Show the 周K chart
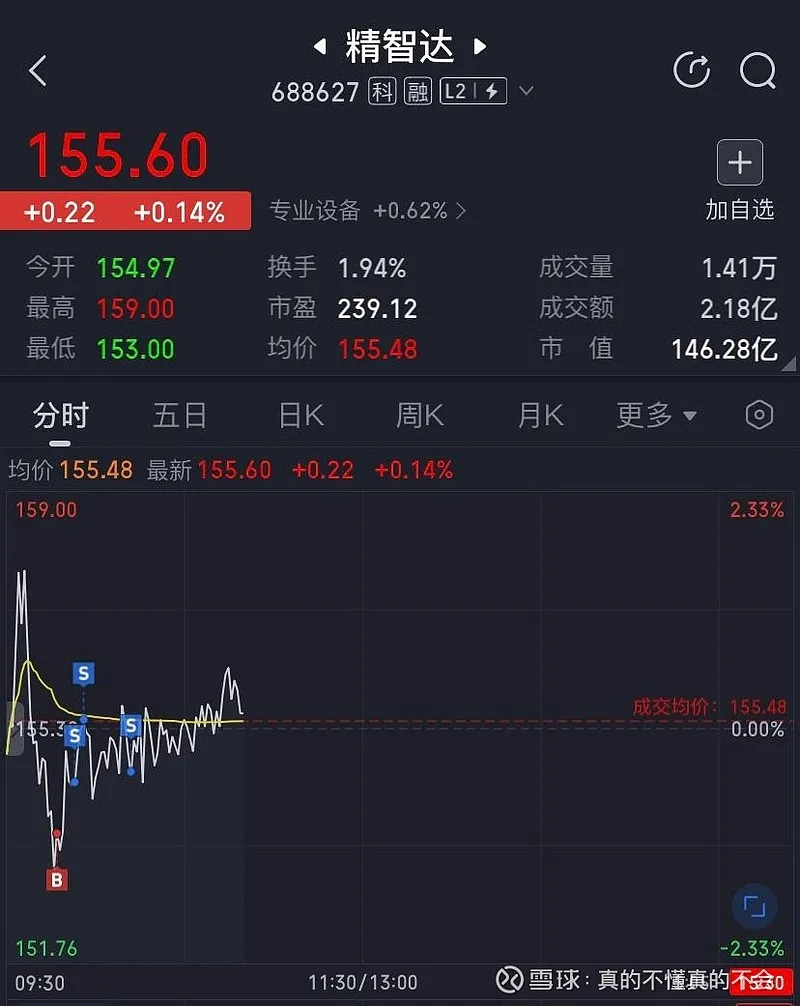The height and width of the screenshot is (1006, 800). [420, 415]
